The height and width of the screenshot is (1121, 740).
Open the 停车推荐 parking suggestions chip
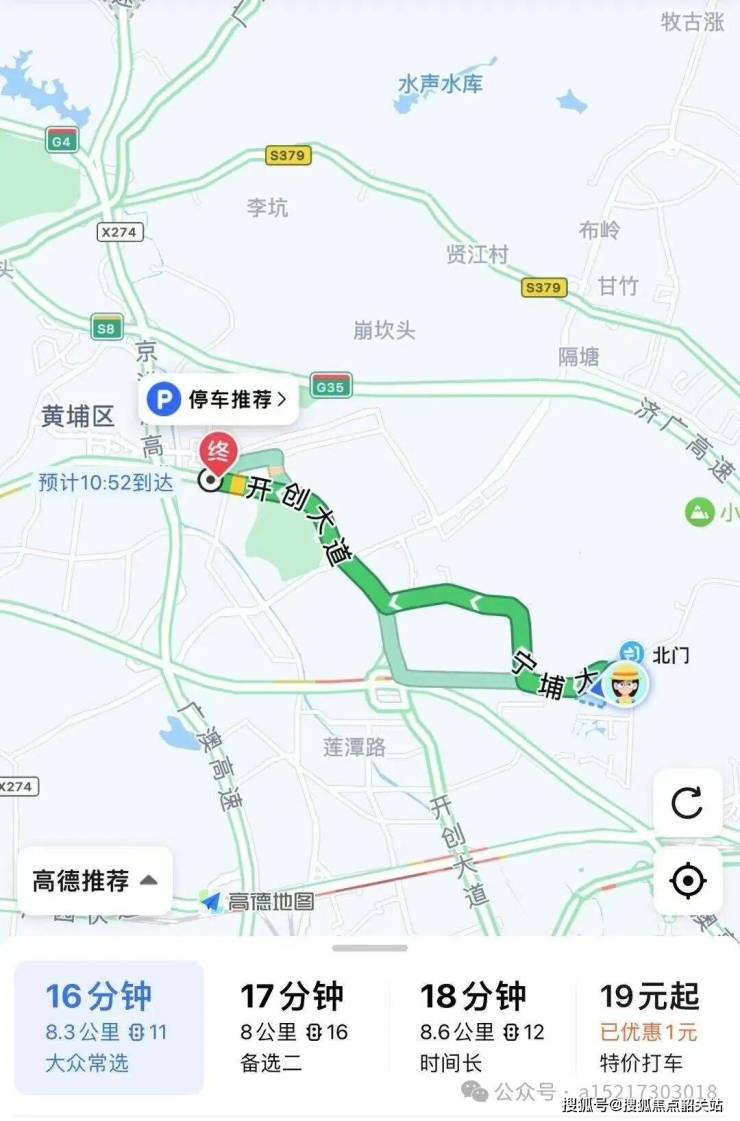coord(218,400)
